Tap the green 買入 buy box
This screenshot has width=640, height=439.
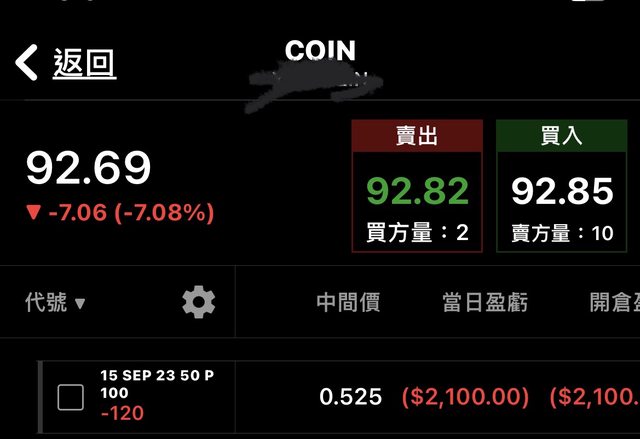coord(561,187)
